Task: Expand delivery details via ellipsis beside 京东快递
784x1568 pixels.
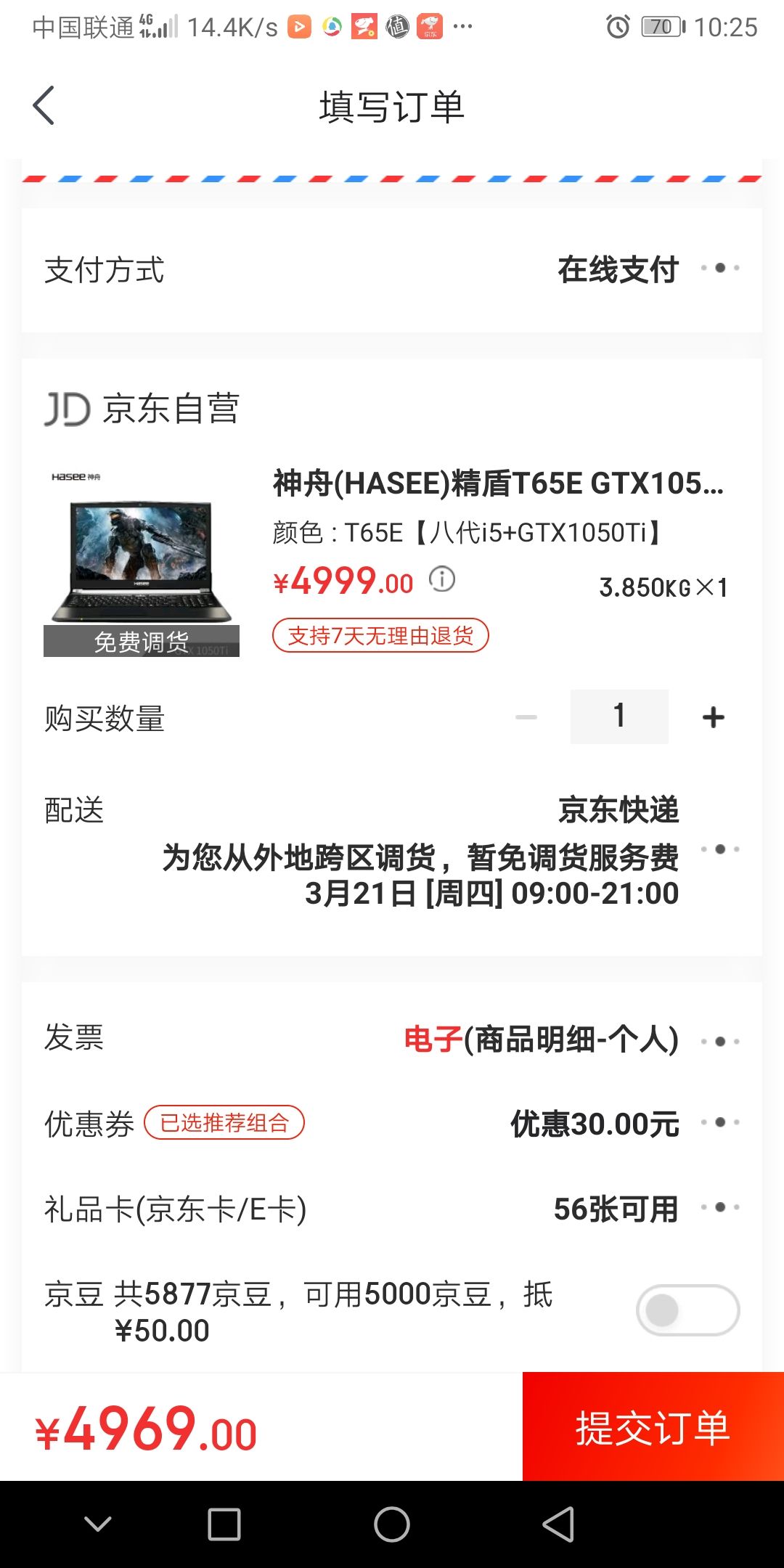Action: click(721, 848)
